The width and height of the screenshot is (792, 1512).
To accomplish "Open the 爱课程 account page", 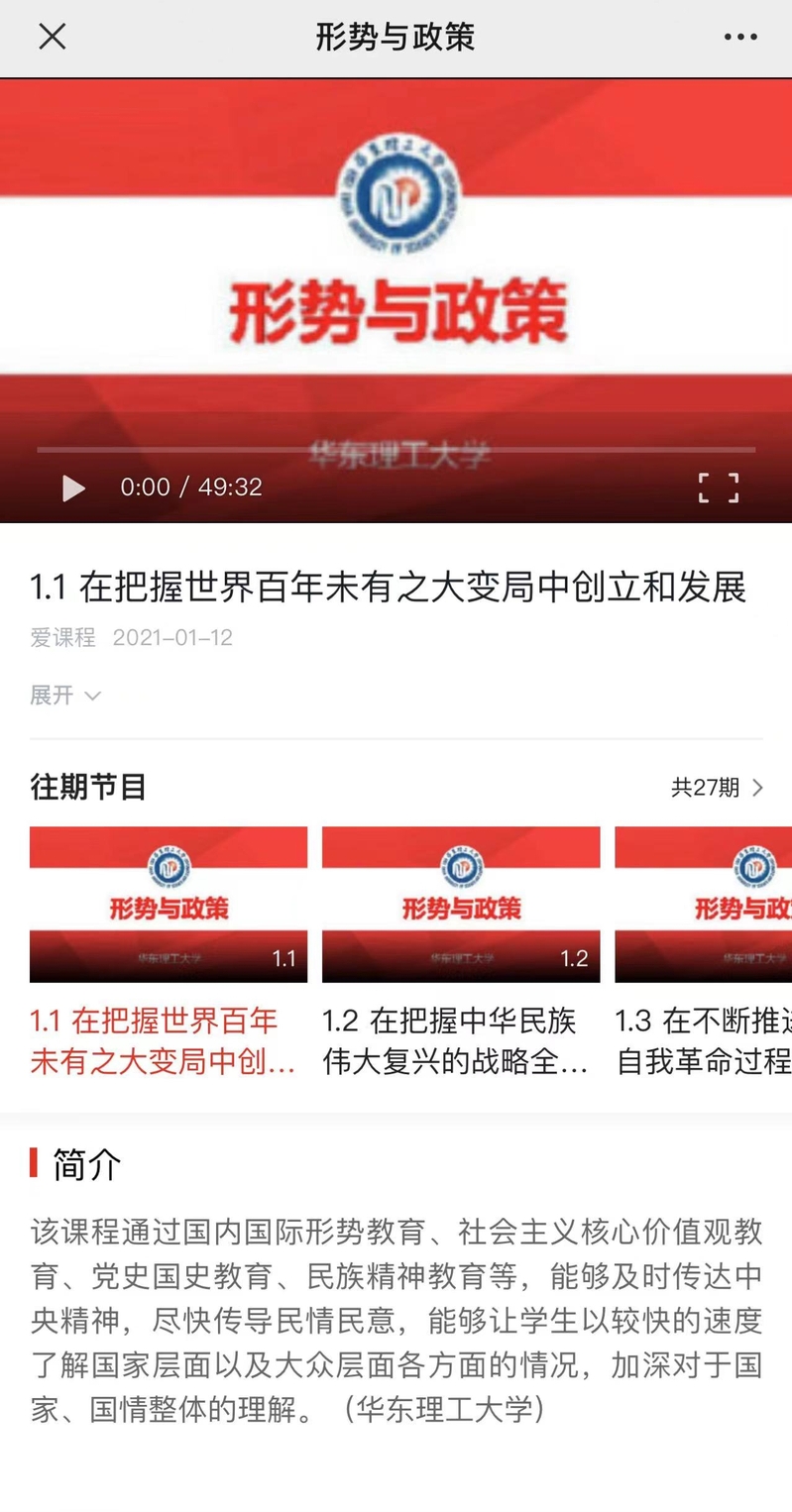I will click(x=62, y=637).
